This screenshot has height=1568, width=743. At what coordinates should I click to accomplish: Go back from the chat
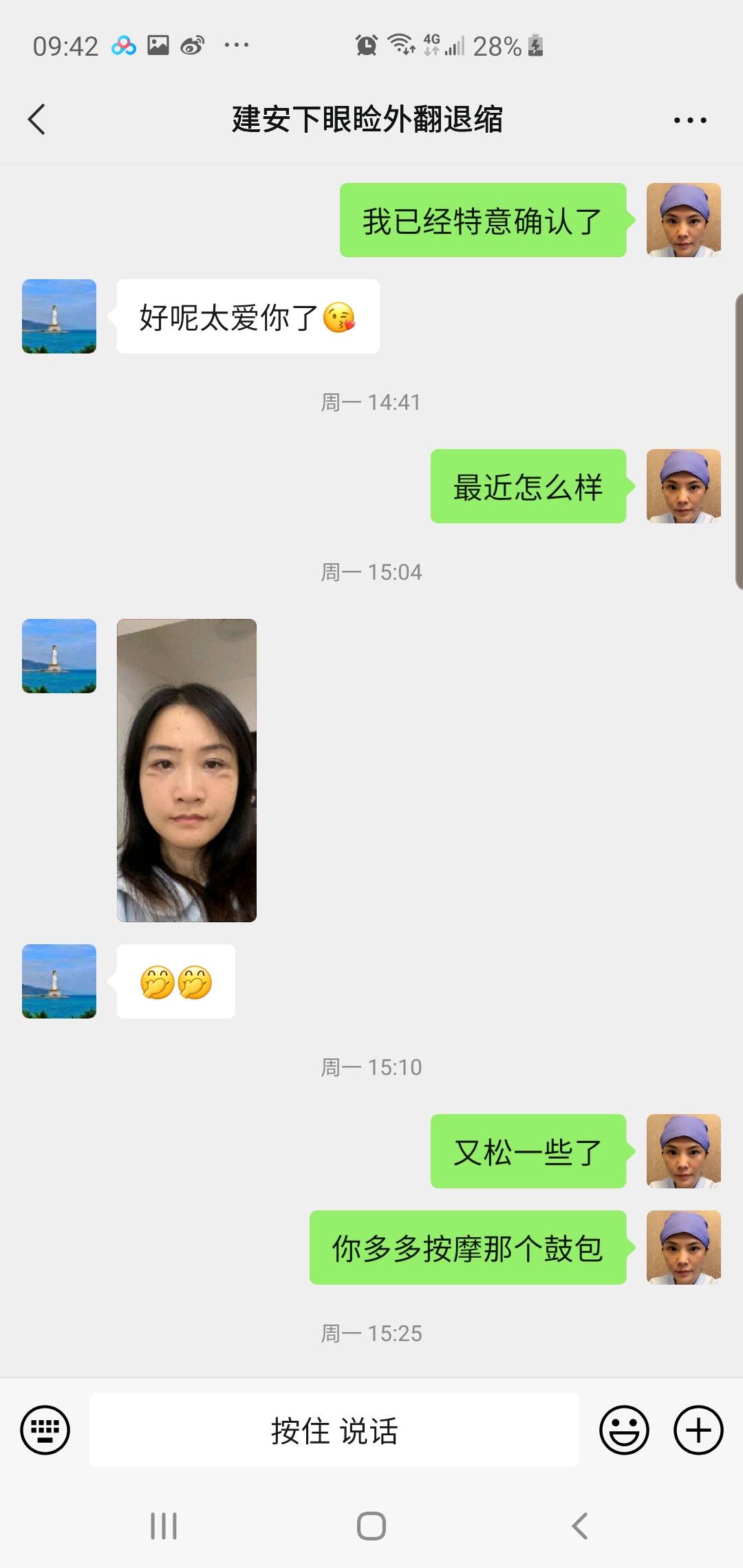37,120
